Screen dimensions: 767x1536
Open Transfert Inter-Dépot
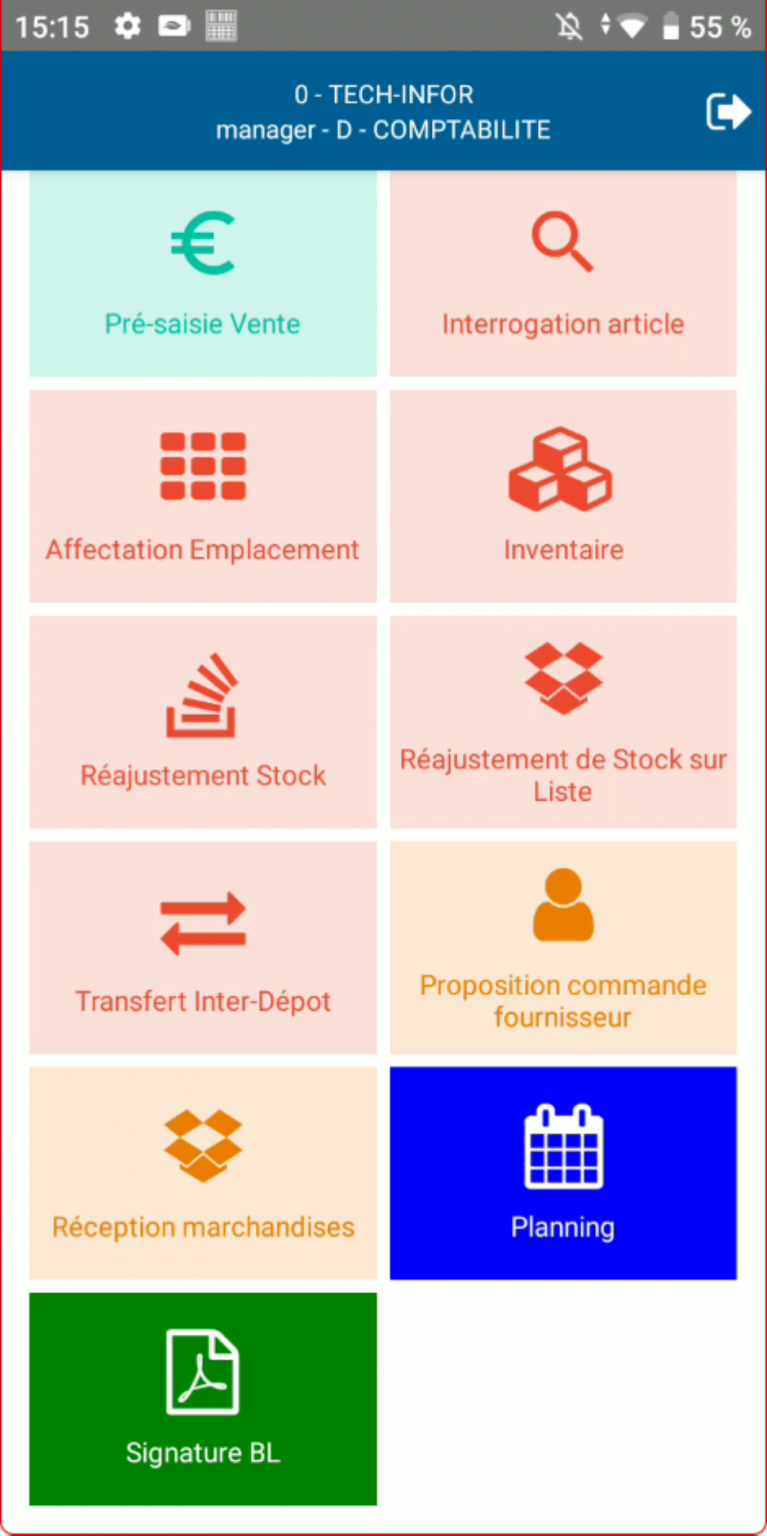[x=203, y=948]
